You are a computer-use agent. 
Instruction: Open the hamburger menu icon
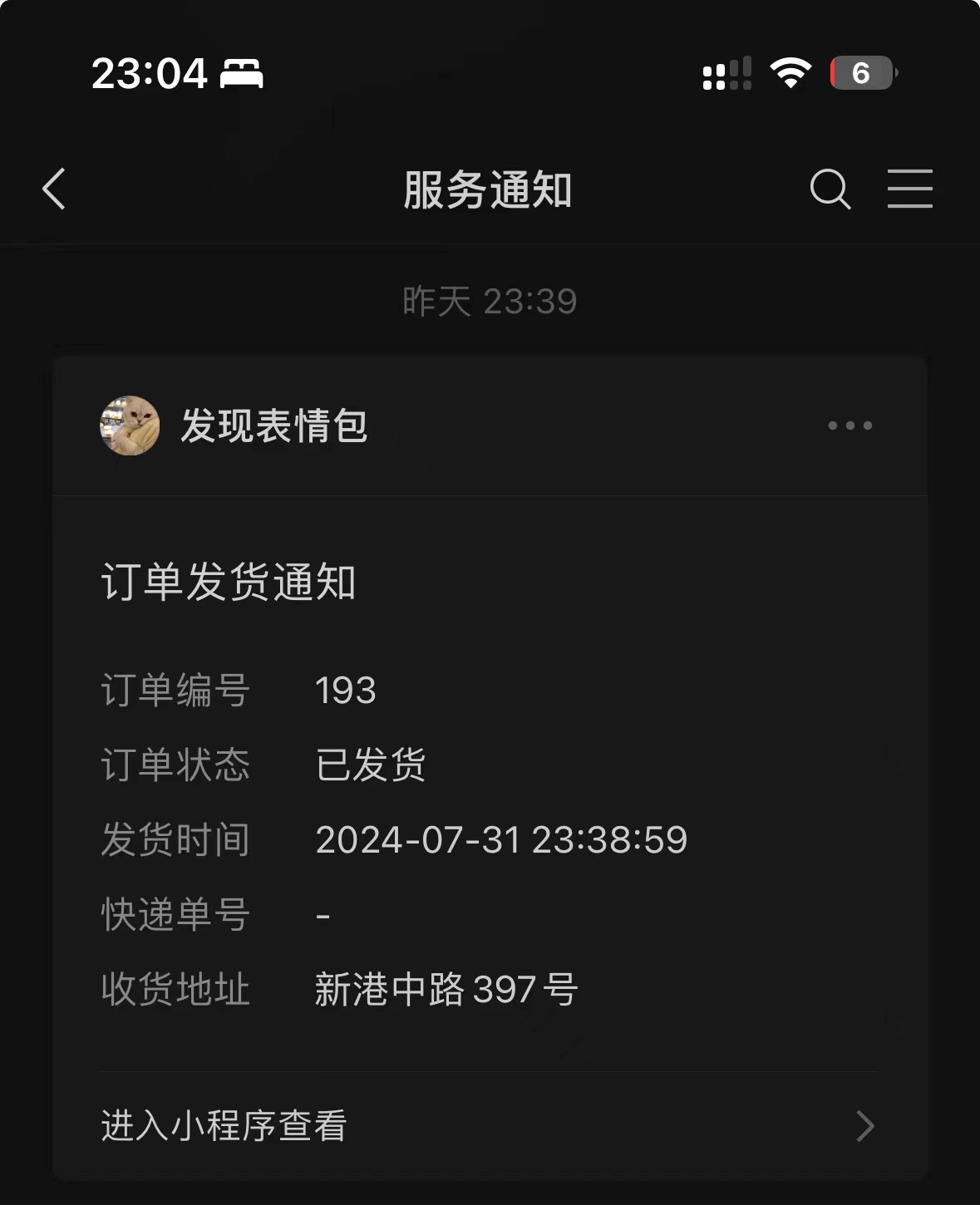click(x=909, y=189)
